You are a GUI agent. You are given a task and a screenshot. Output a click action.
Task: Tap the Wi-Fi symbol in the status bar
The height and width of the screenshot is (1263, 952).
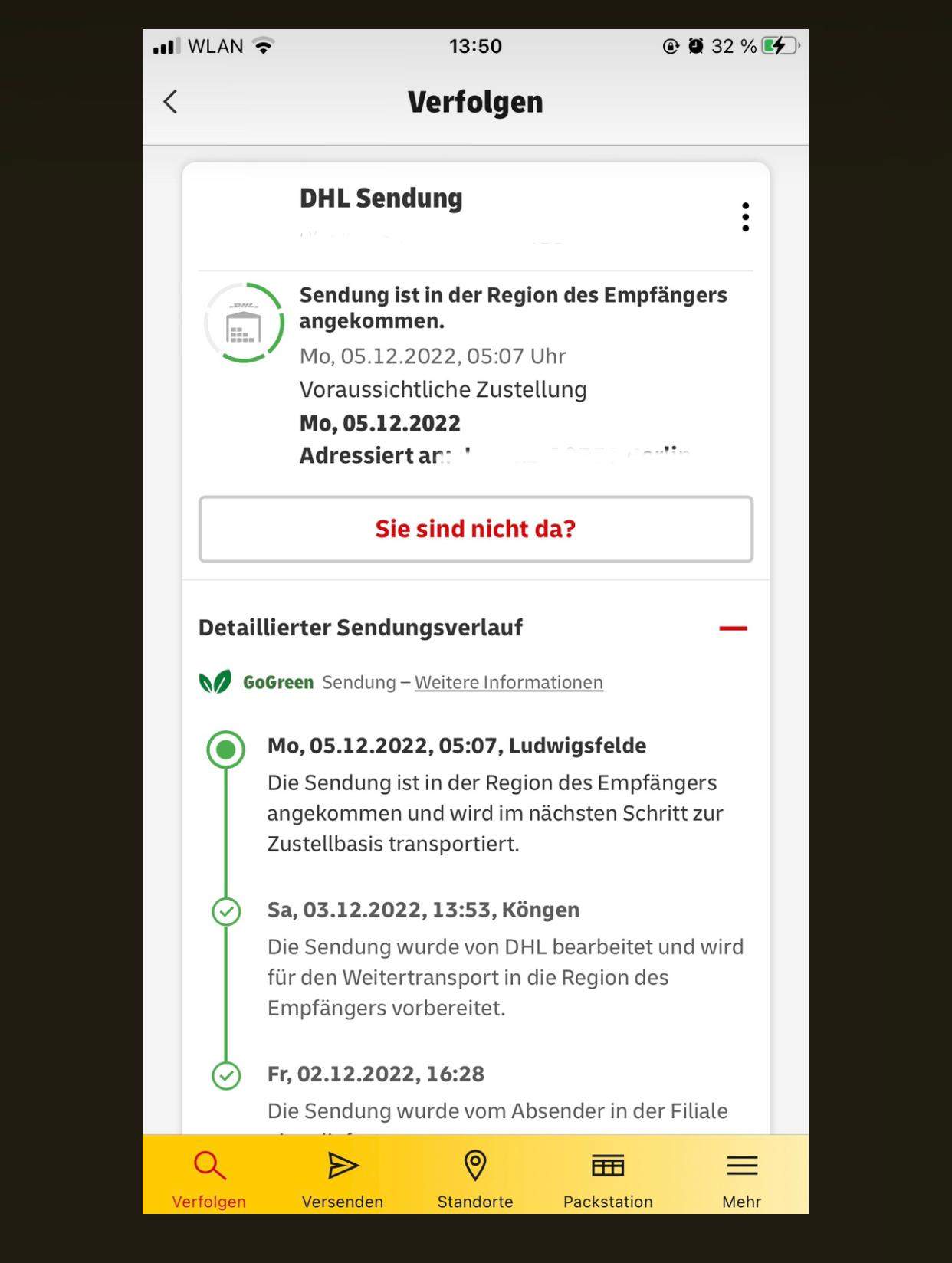[x=261, y=45]
